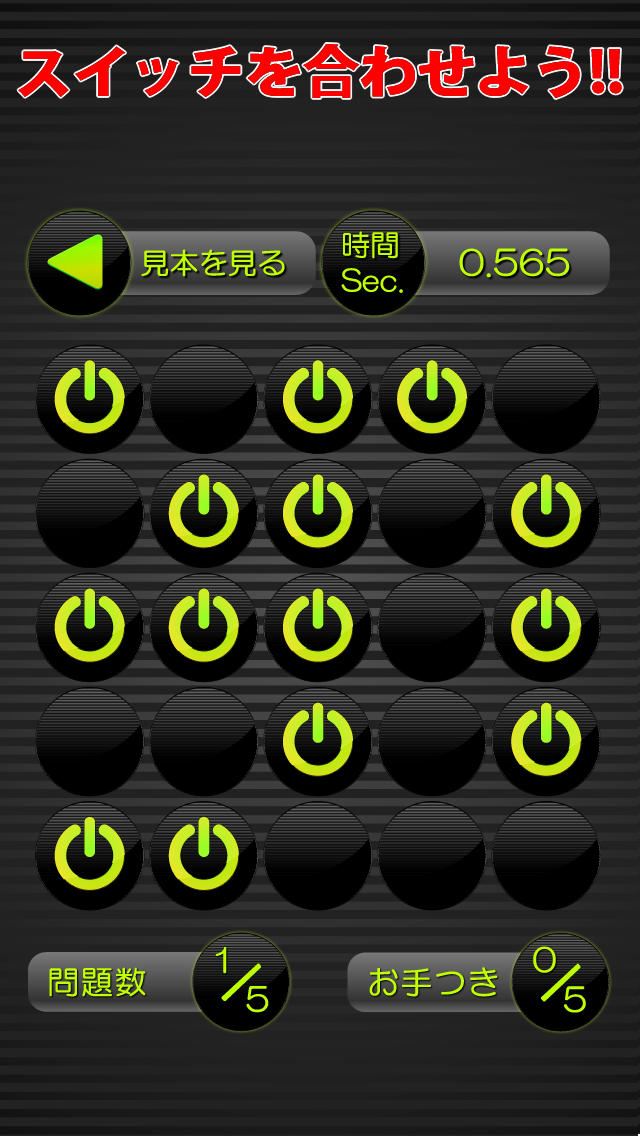This screenshot has width=640, height=1136.
Task: Turn off the lit switch in row one, column one
Action: click(x=89, y=399)
